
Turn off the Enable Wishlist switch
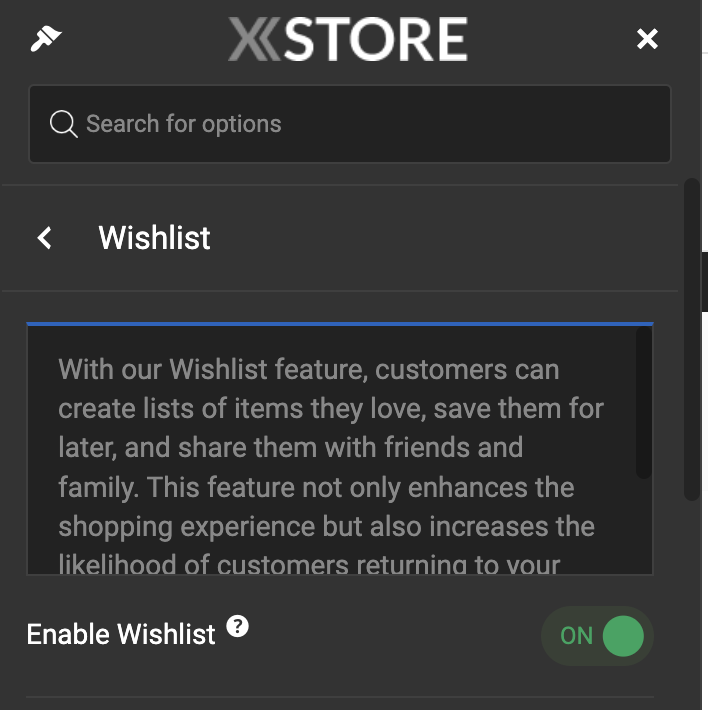pos(598,636)
